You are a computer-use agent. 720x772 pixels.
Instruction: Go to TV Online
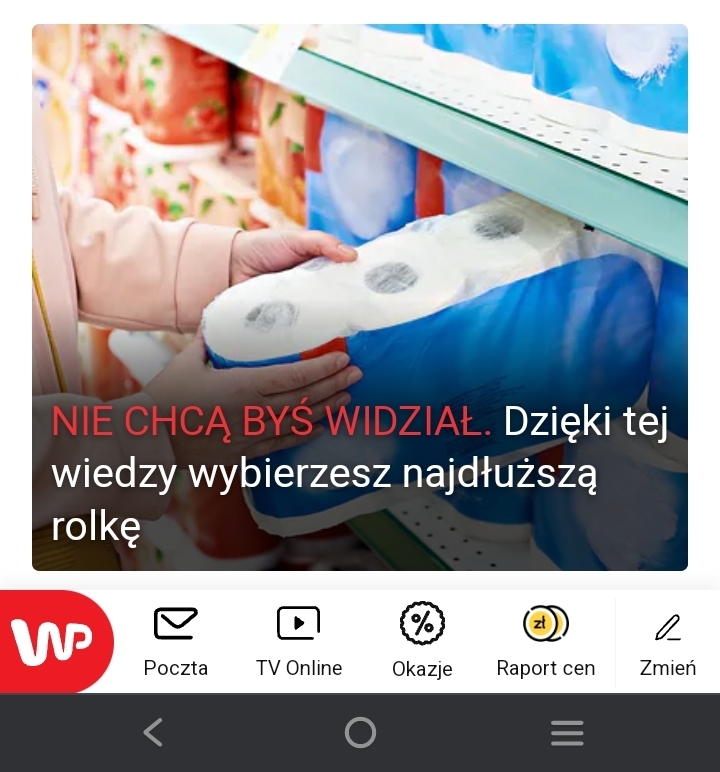(x=299, y=641)
